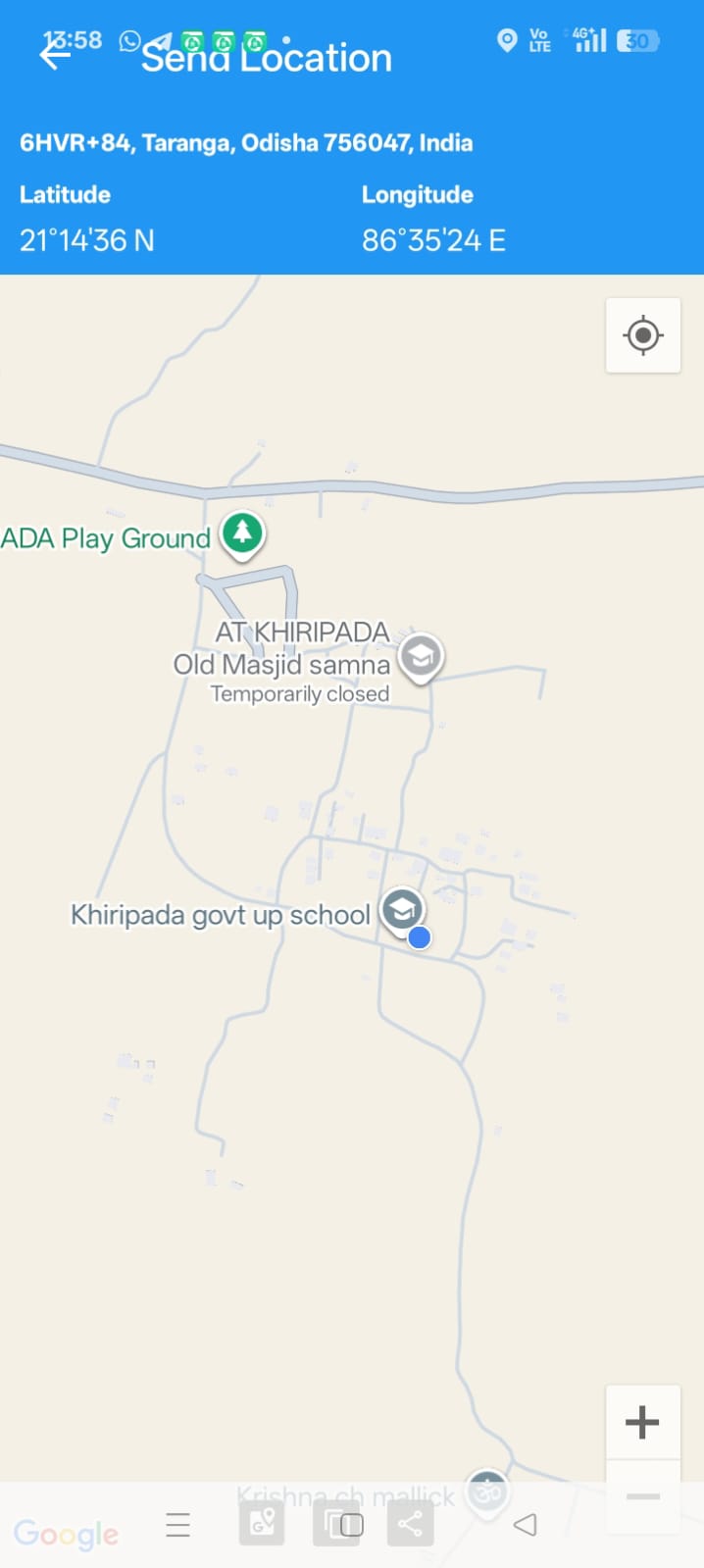Zoom out on the map

pyautogui.click(x=642, y=1497)
